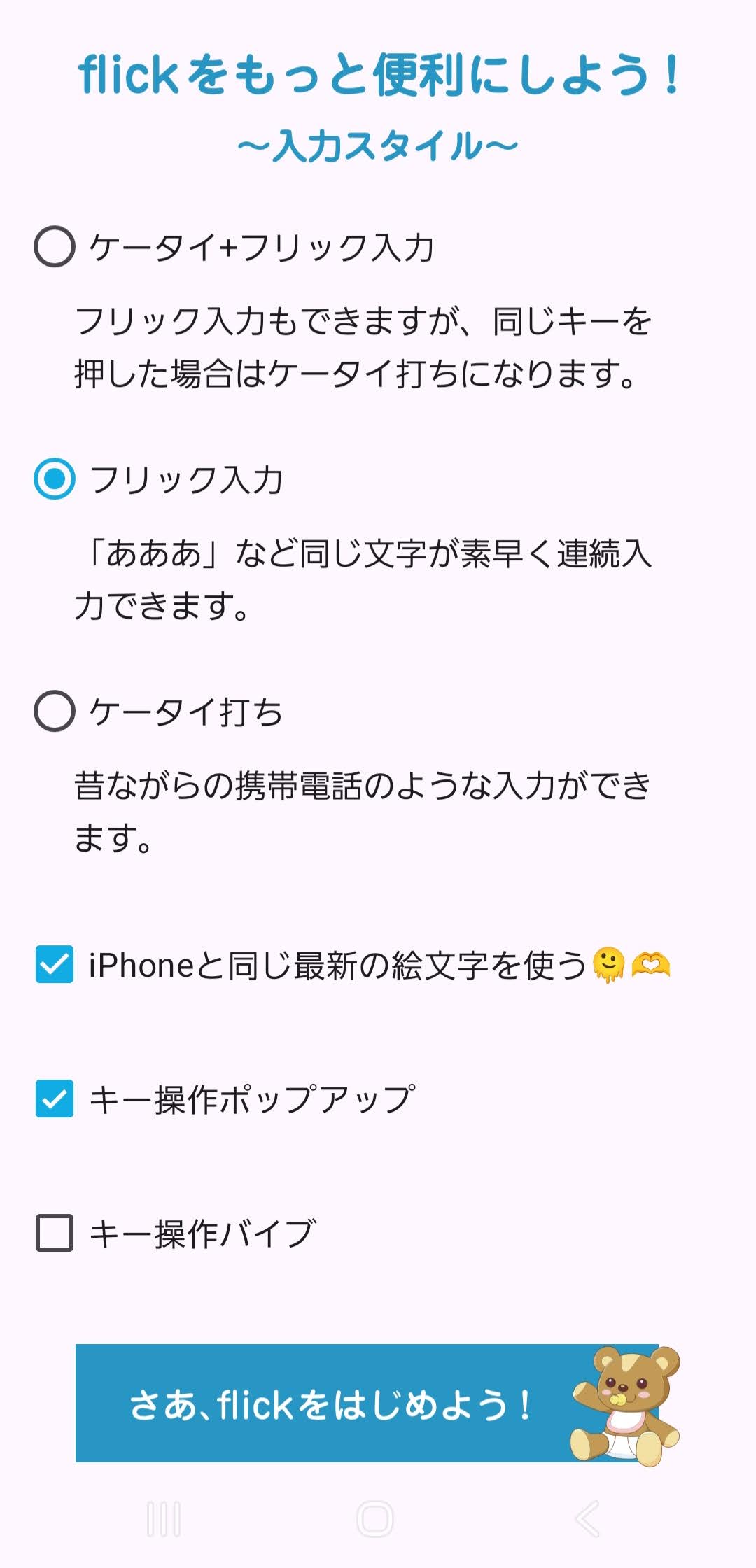Open recent apps from the navigation bar
This screenshot has height=1568, width=756.
tap(164, 1519)
